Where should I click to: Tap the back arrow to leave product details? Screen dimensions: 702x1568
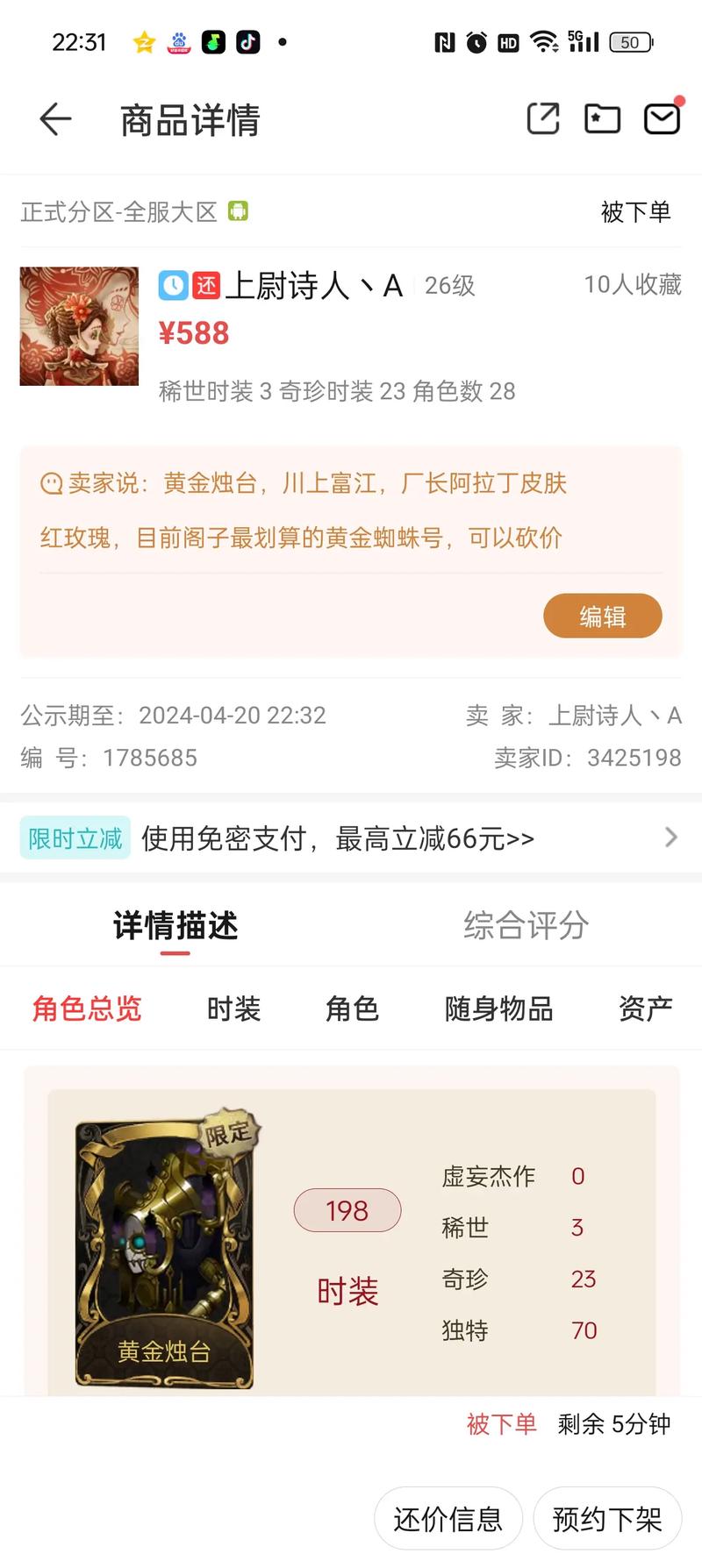coord(54,119)
